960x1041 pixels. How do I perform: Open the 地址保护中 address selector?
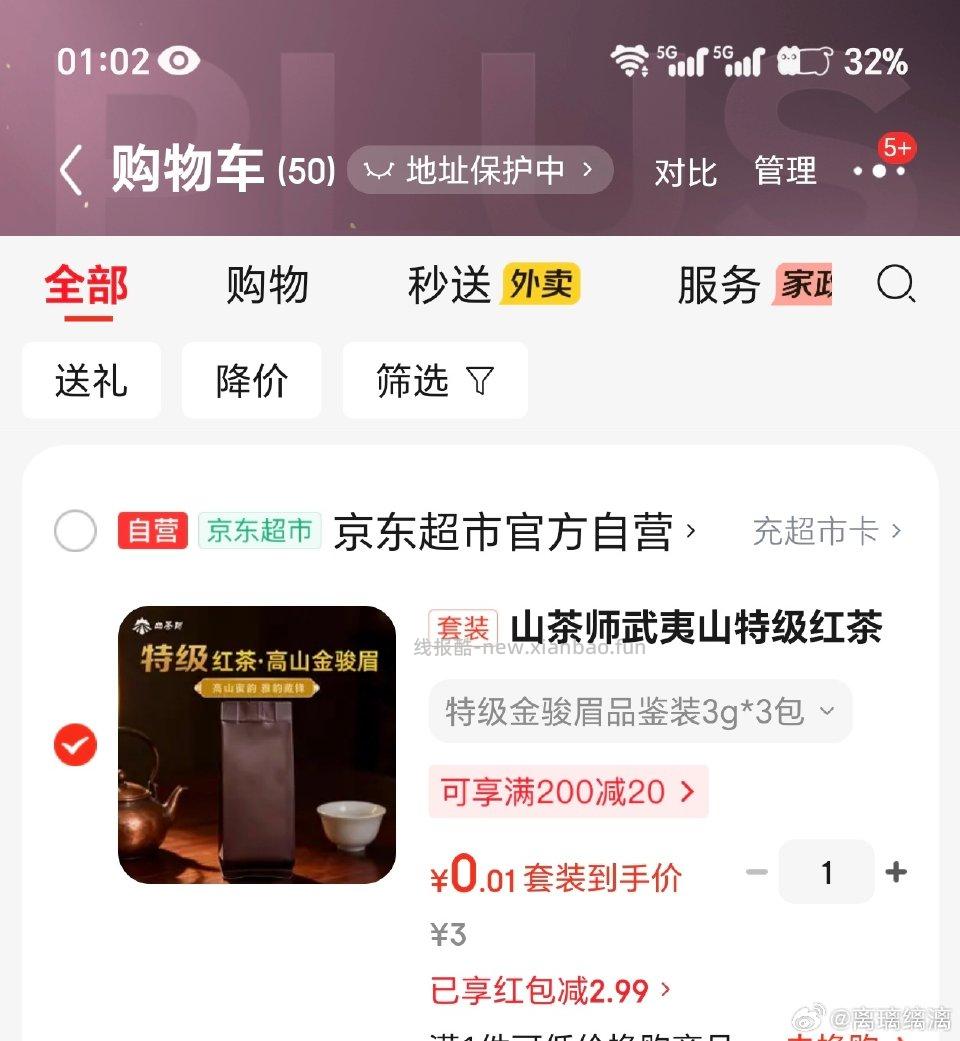[482, 170]
